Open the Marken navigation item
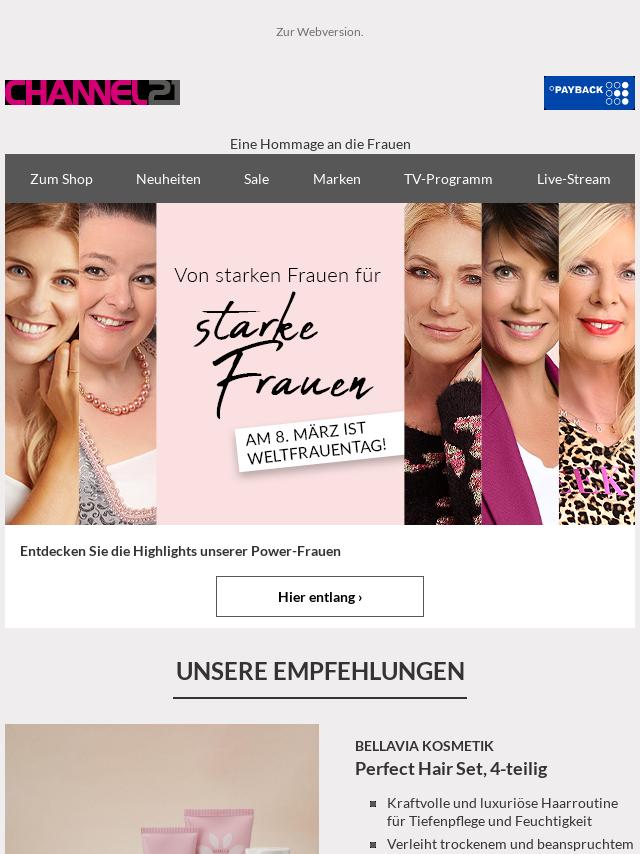 (x=336, y=179)
